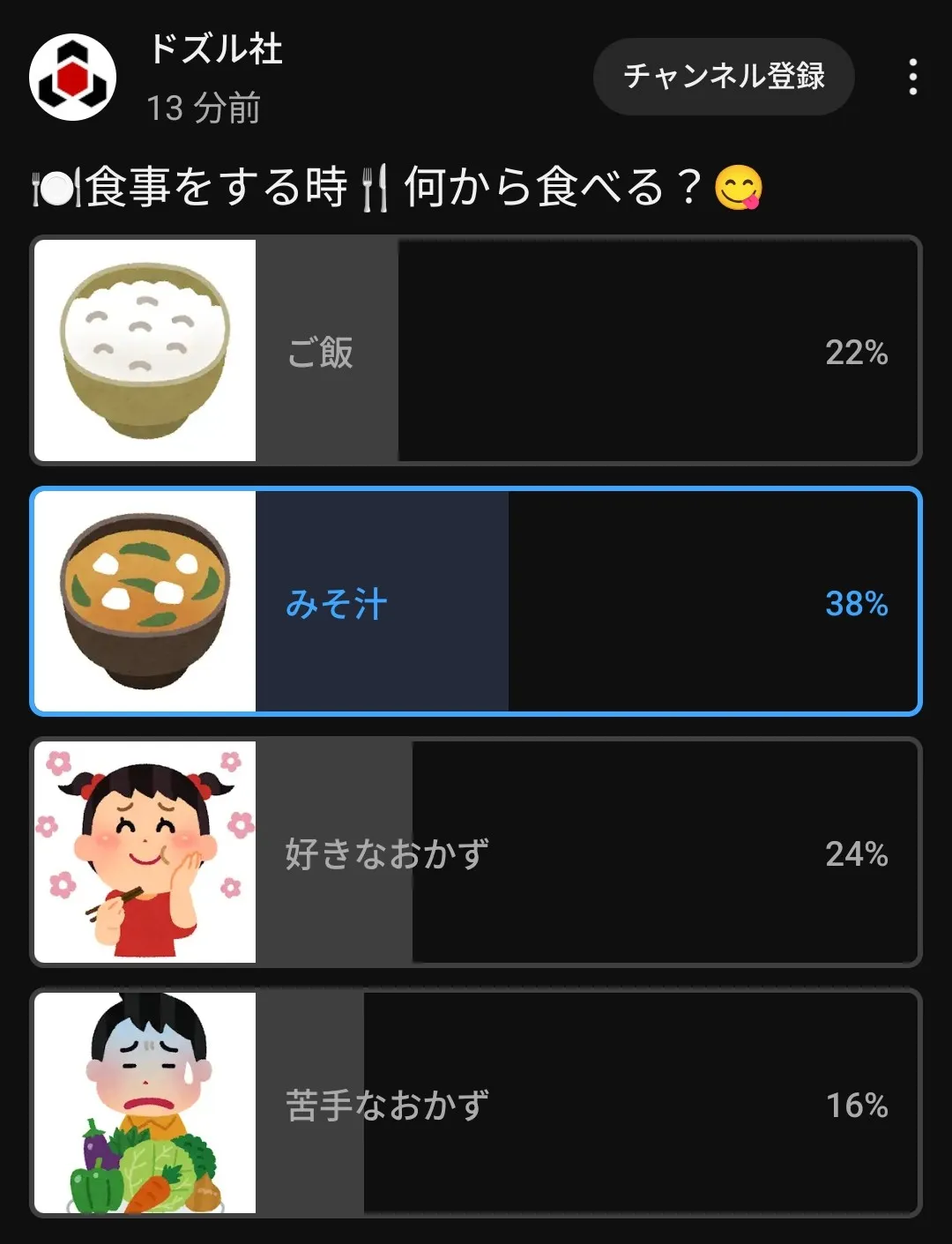The height and width of the screenshot is (1244, 952).
Task: Choose the 苦手なおかず poll option
Action: pos(476,1103)
